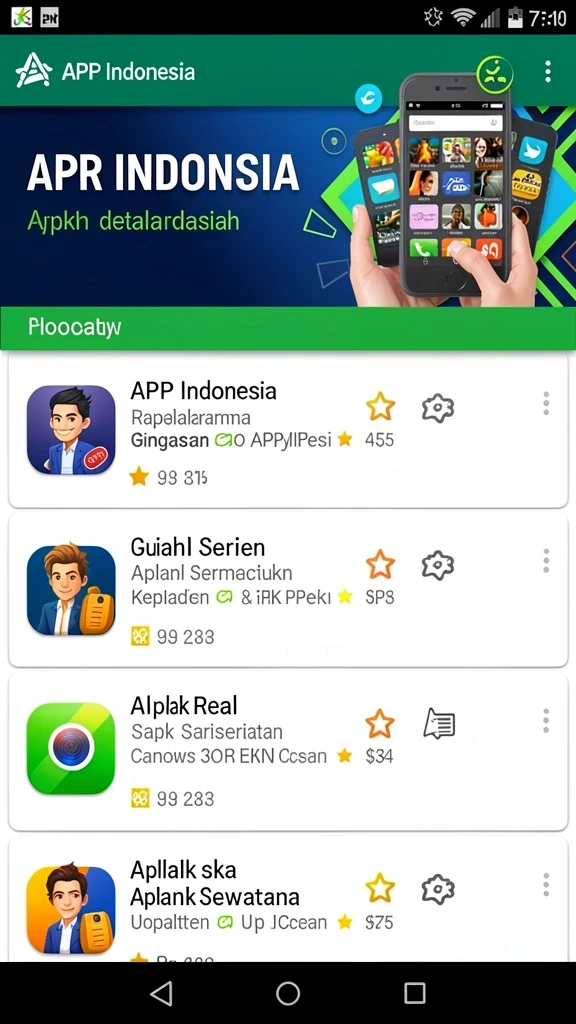
Task: Open the Apllalk ska Aplank Sewatana card
Action: 288,899
